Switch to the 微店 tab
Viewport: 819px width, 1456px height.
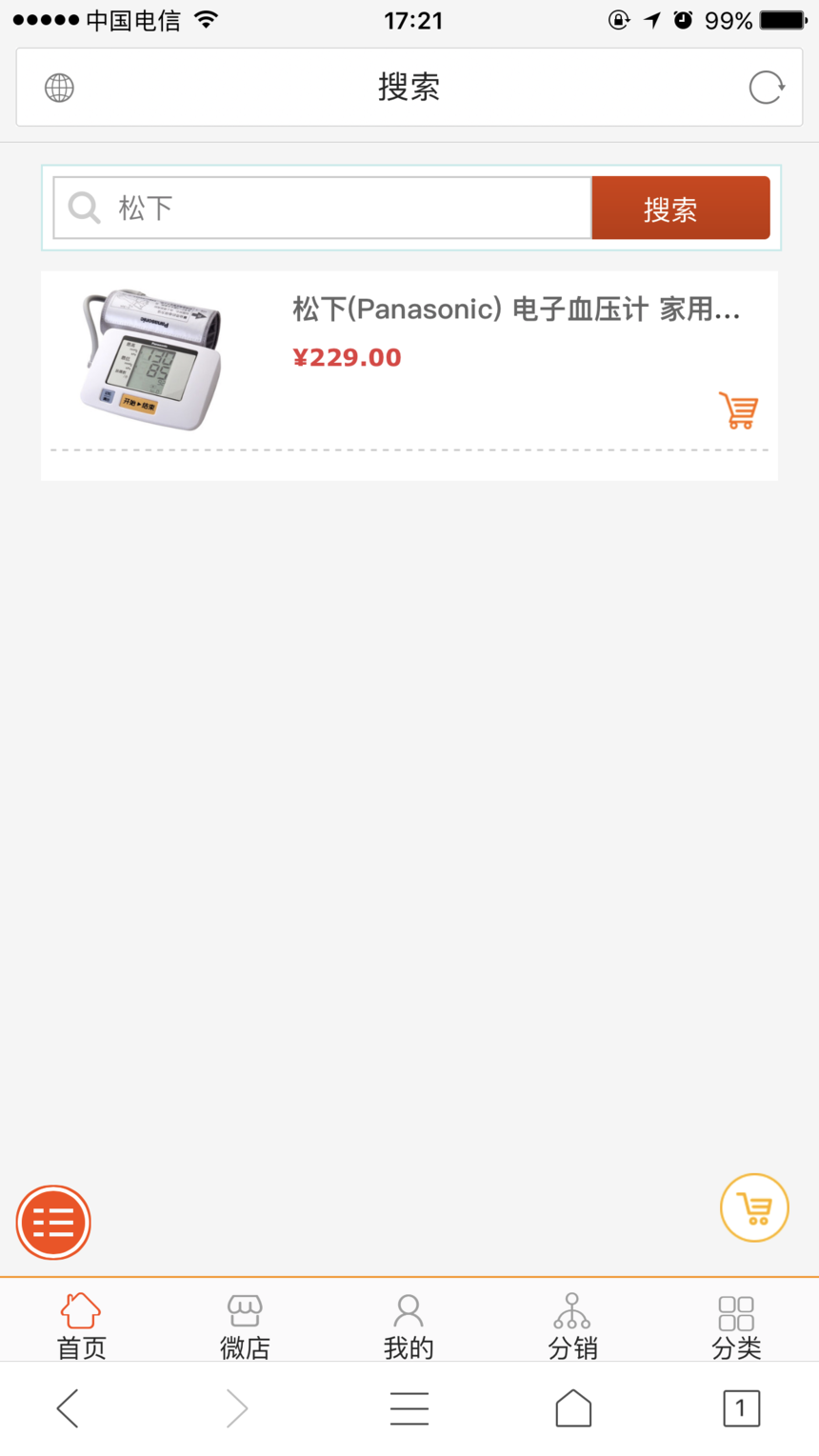[245, 1325]
